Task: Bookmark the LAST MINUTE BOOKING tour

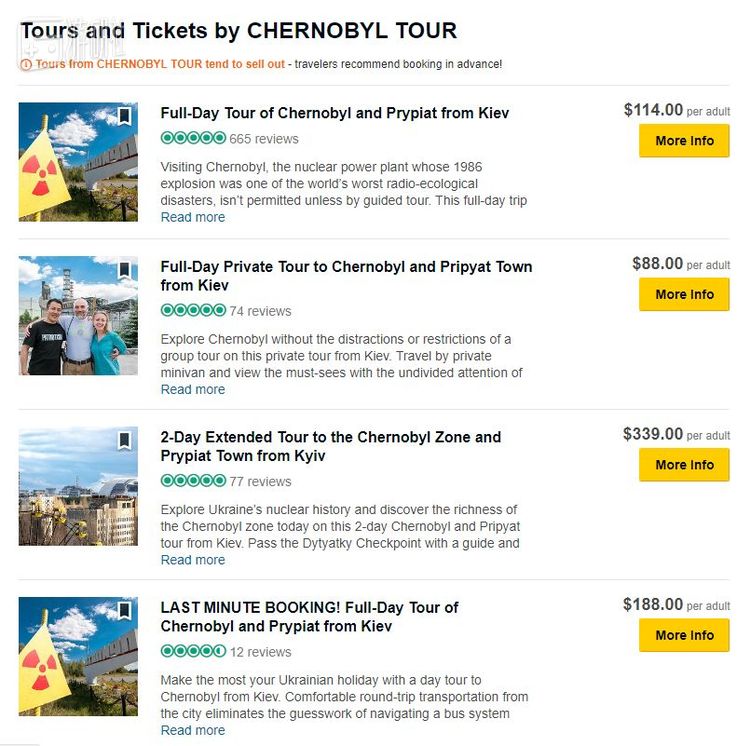Action: pos(124,610)
